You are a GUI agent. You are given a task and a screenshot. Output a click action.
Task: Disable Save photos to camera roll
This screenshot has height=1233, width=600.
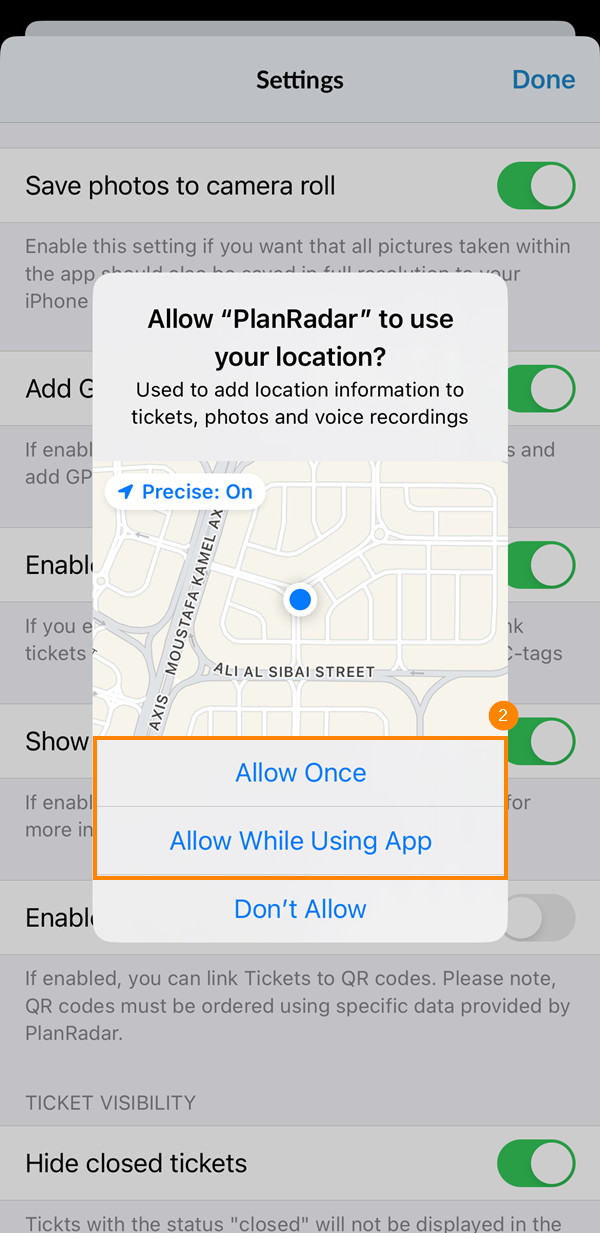(x=536, y=186)
